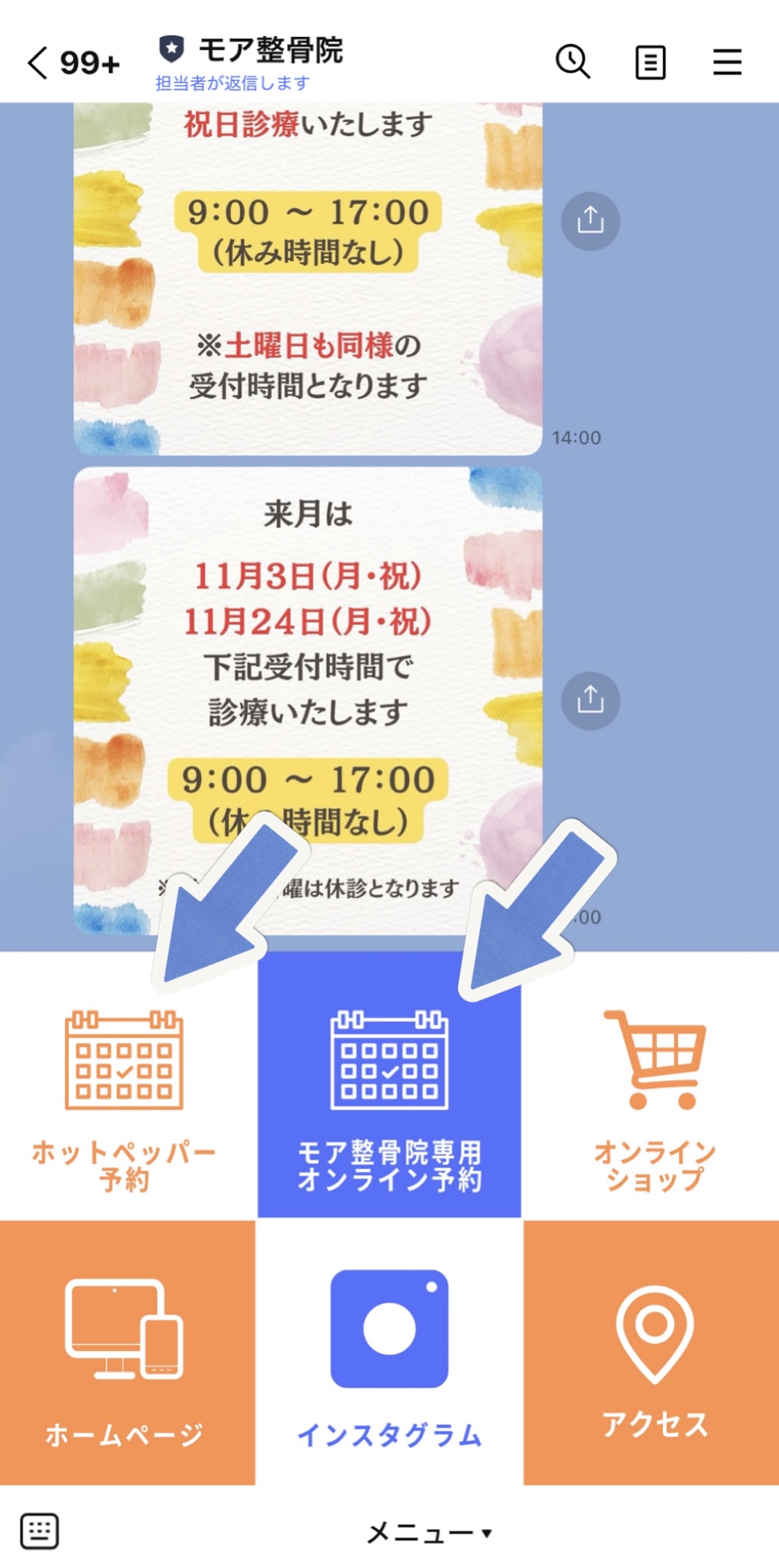Open the notes icon in header
Viewport: 779px width, 1568px height.
click(x=650, y=62)
